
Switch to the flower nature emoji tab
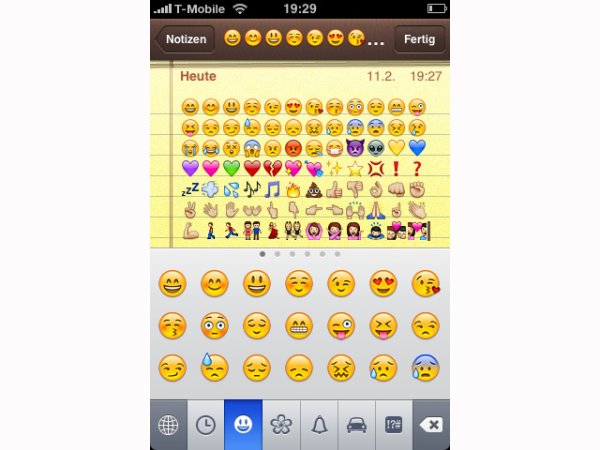(x=281, y=425)
